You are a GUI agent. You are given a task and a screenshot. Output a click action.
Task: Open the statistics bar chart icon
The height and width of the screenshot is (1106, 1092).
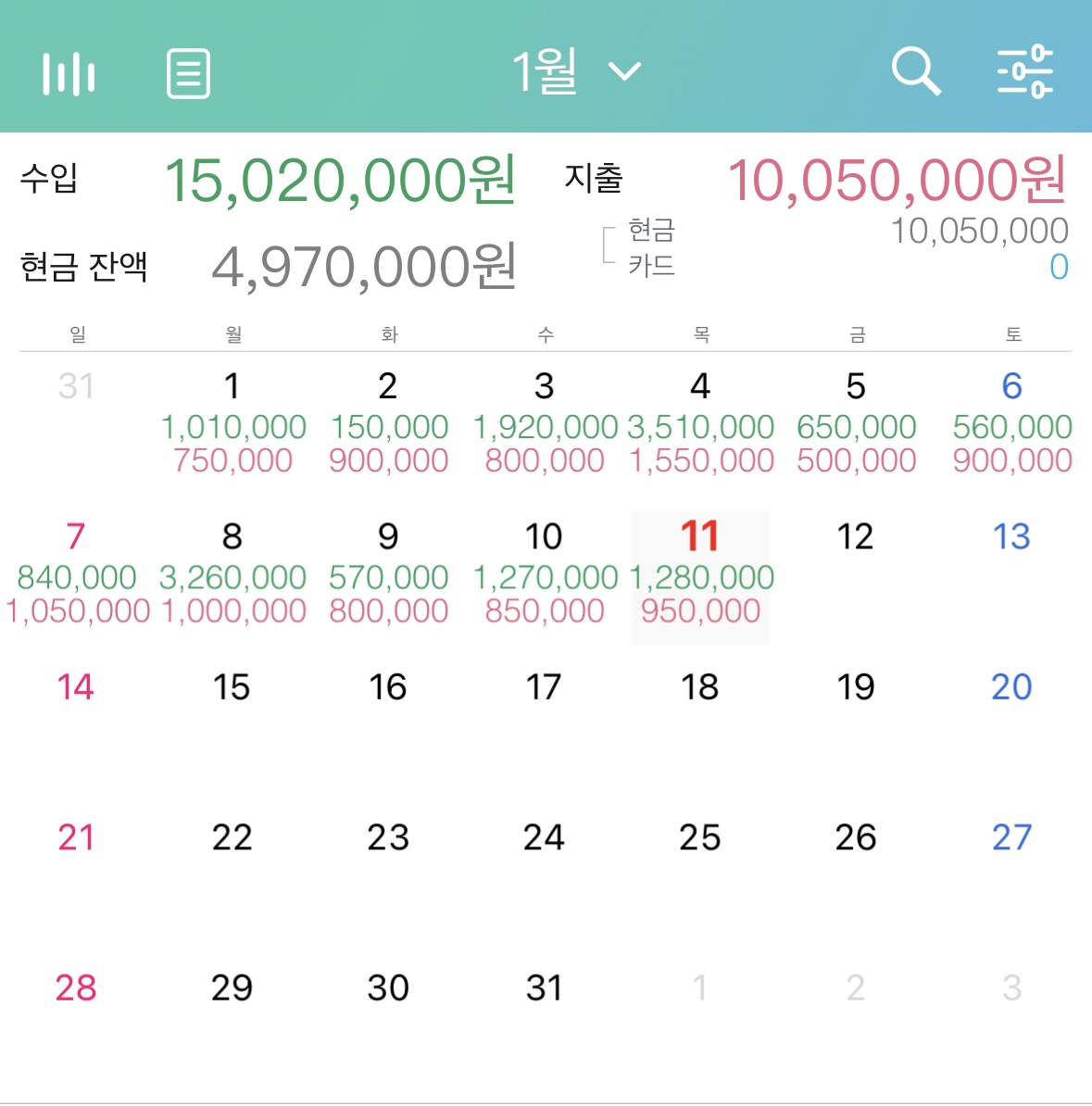tap(69, 73)
